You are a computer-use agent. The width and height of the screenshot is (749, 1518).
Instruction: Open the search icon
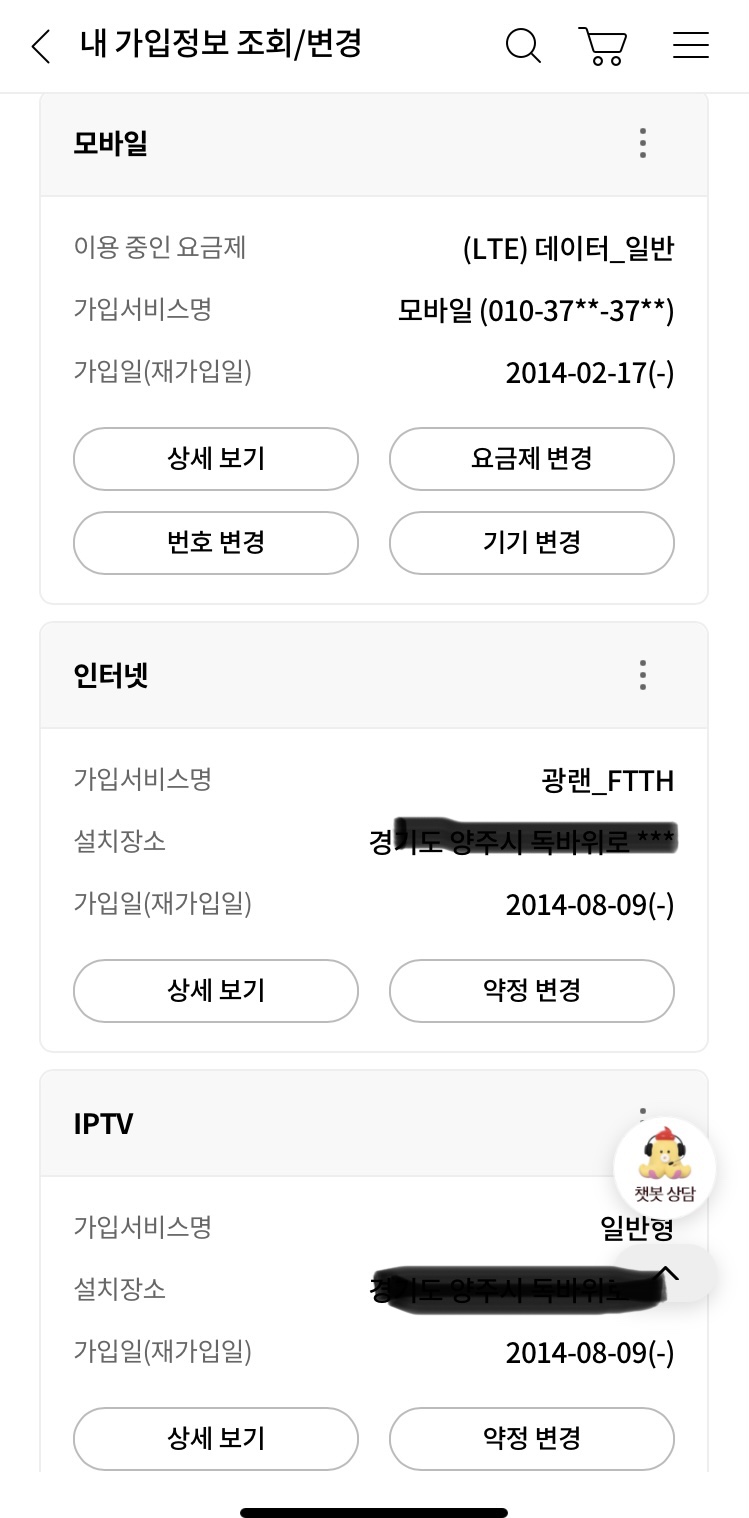click(523, 46)
